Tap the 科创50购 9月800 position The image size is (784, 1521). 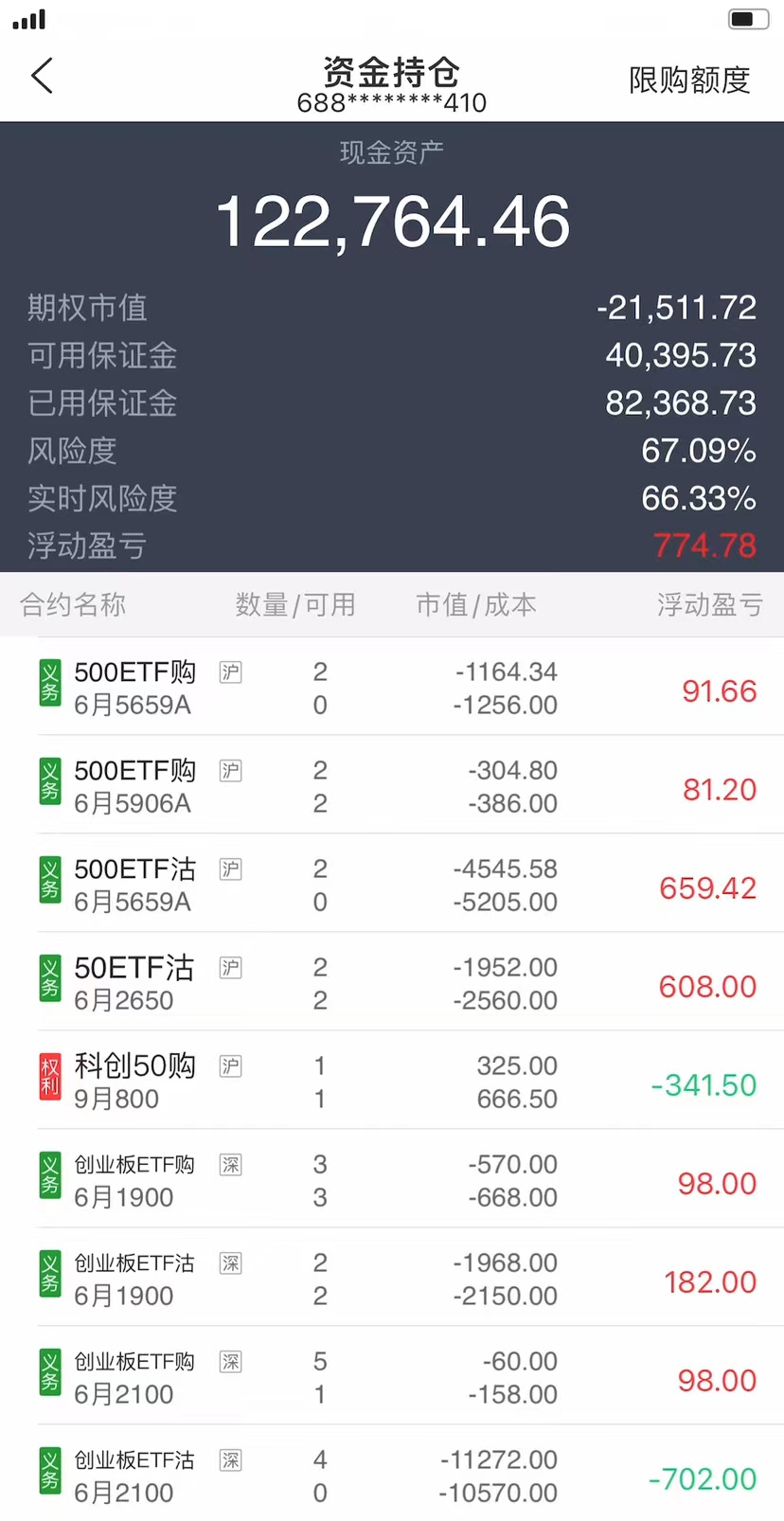click(x=392, y=1083)
